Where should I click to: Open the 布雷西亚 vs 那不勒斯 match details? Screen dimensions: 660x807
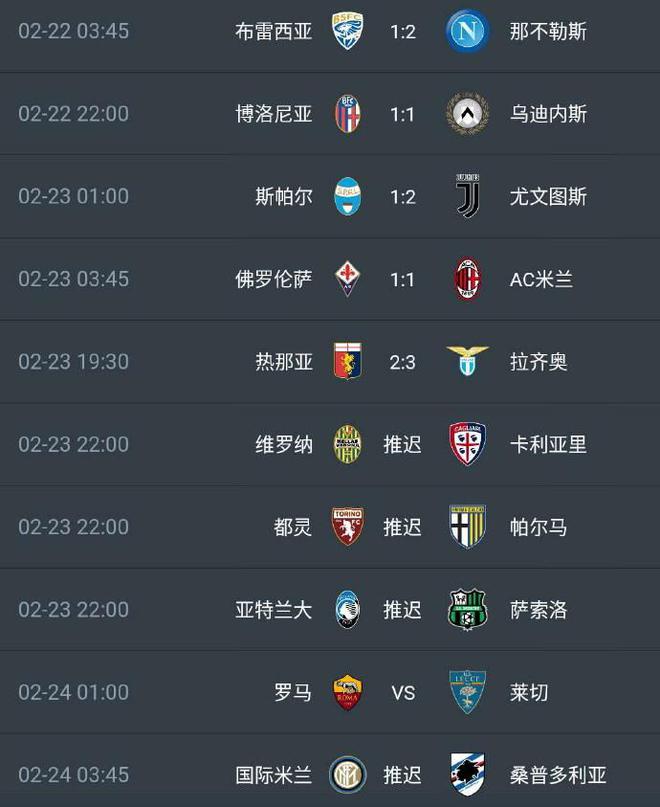pos(402,31)
